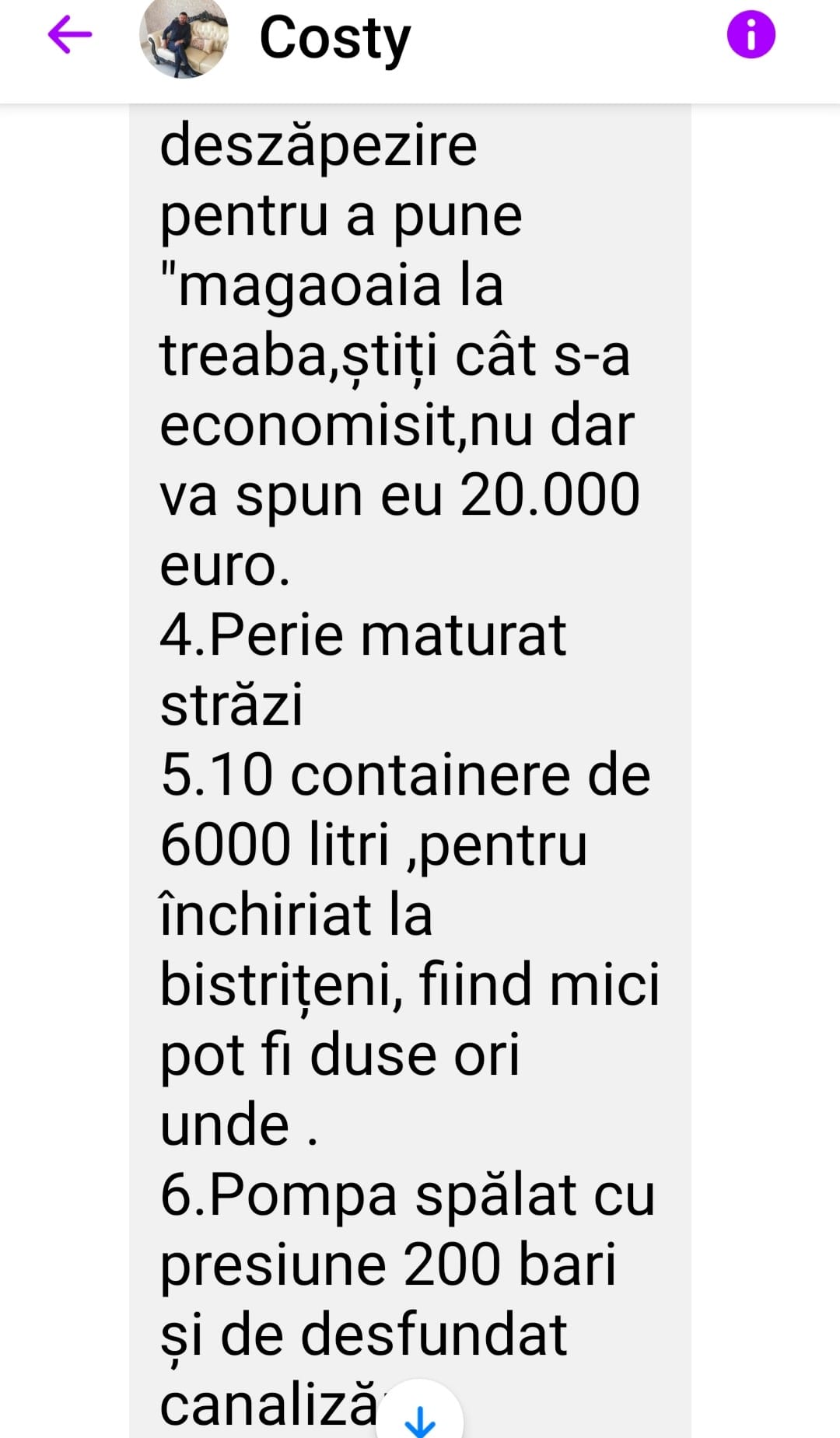Image resolution: width=840 pixels, height=1438 pixels.
Task: Go back using the purple arrow
Action: 70,35
